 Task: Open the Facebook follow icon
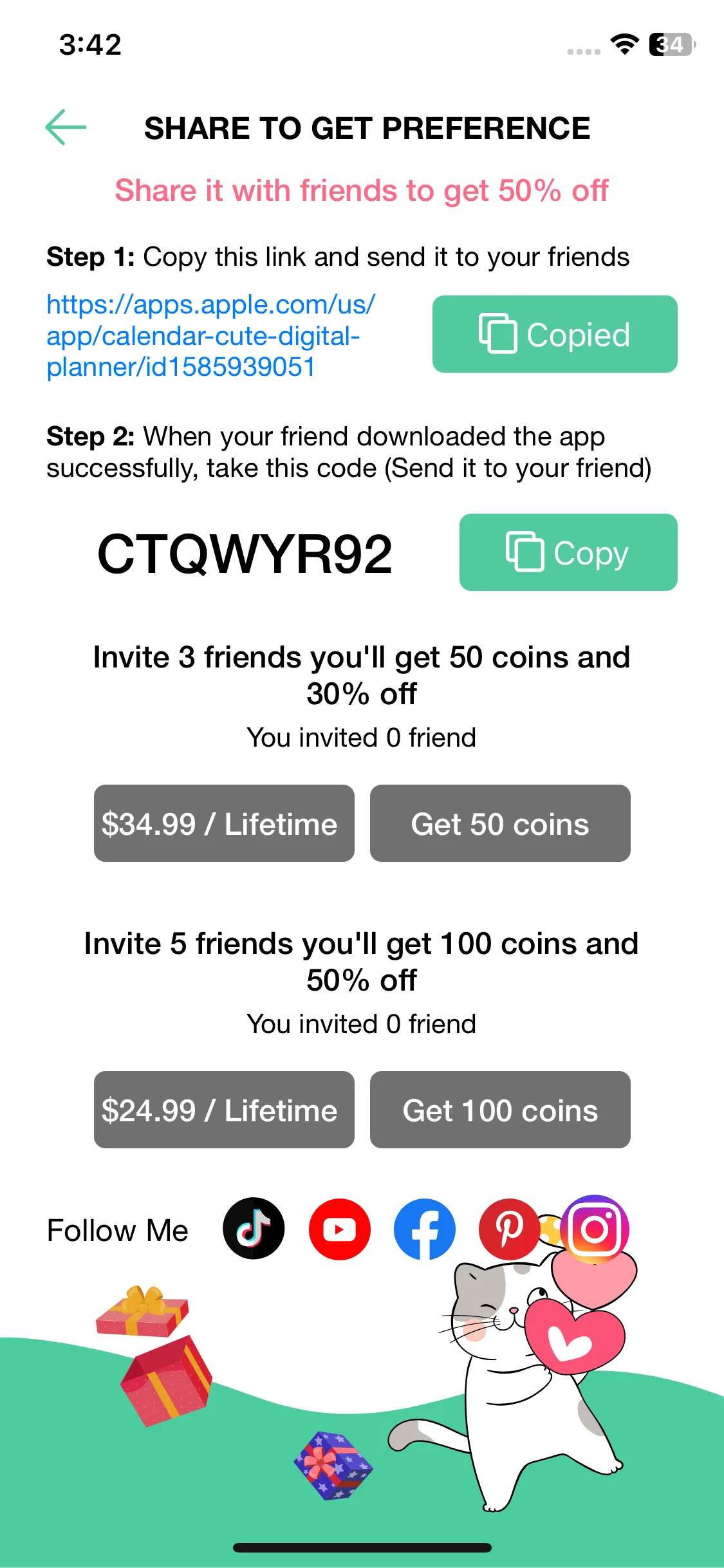(x=425, y=1229)
